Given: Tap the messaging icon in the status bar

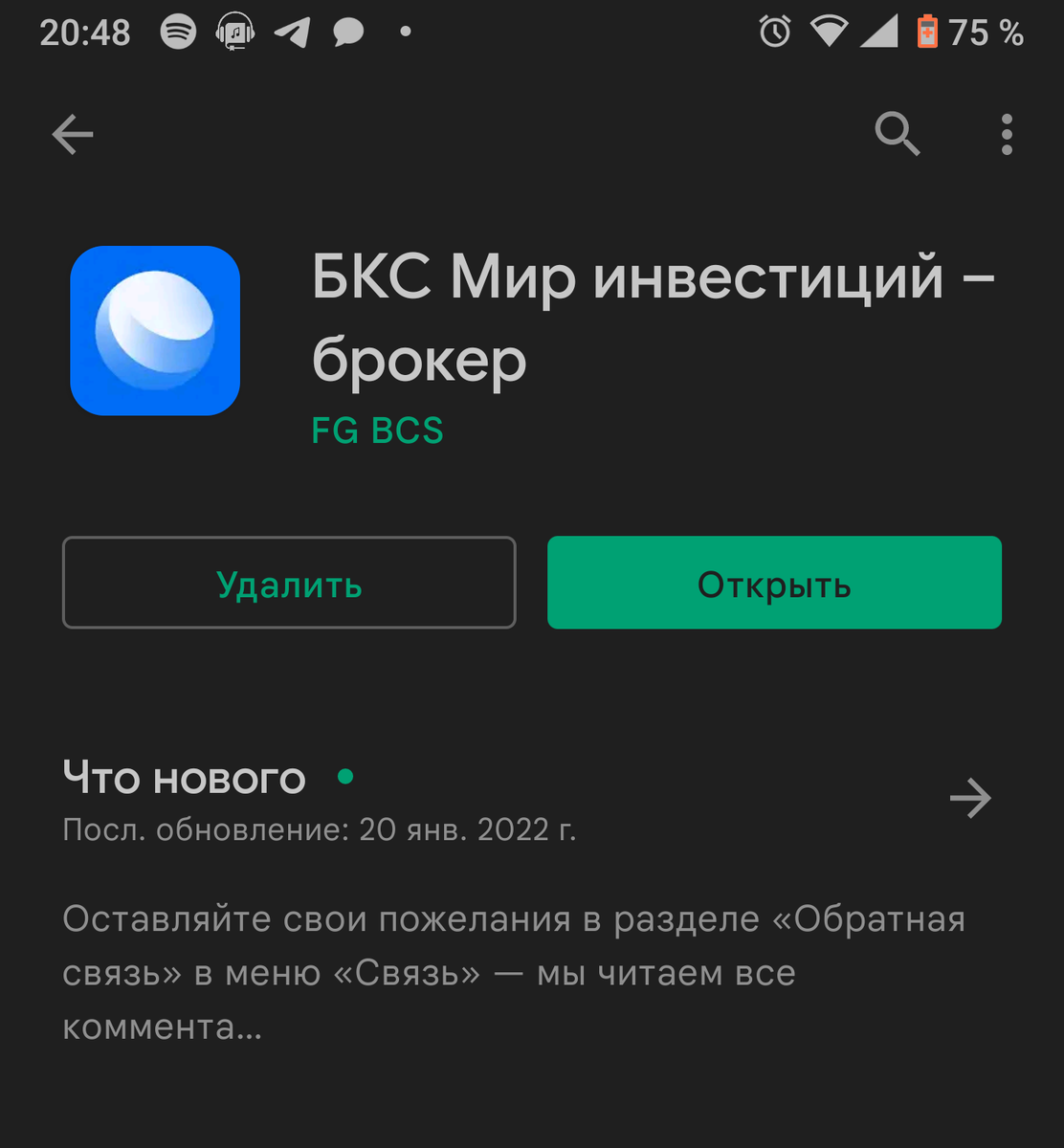Looking at the screenshot, I should coord(348,31).
